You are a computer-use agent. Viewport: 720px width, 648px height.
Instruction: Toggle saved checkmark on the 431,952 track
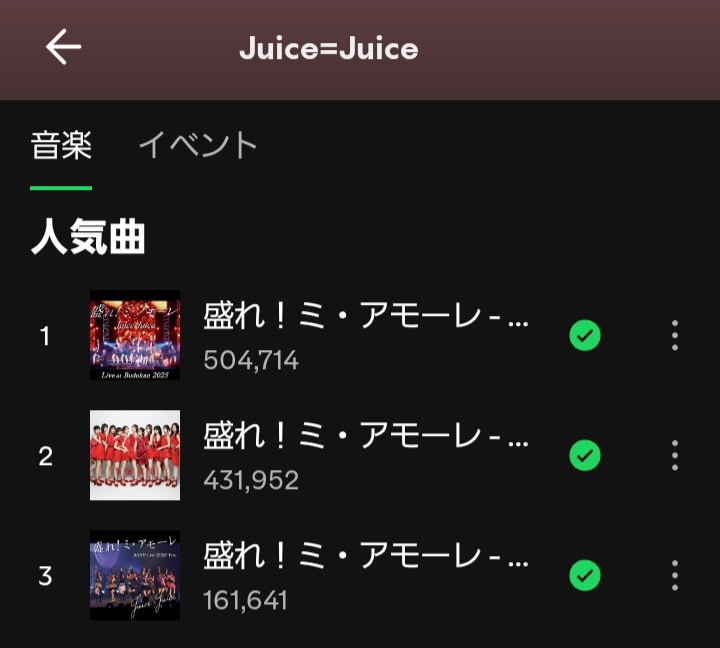point(585,456)
